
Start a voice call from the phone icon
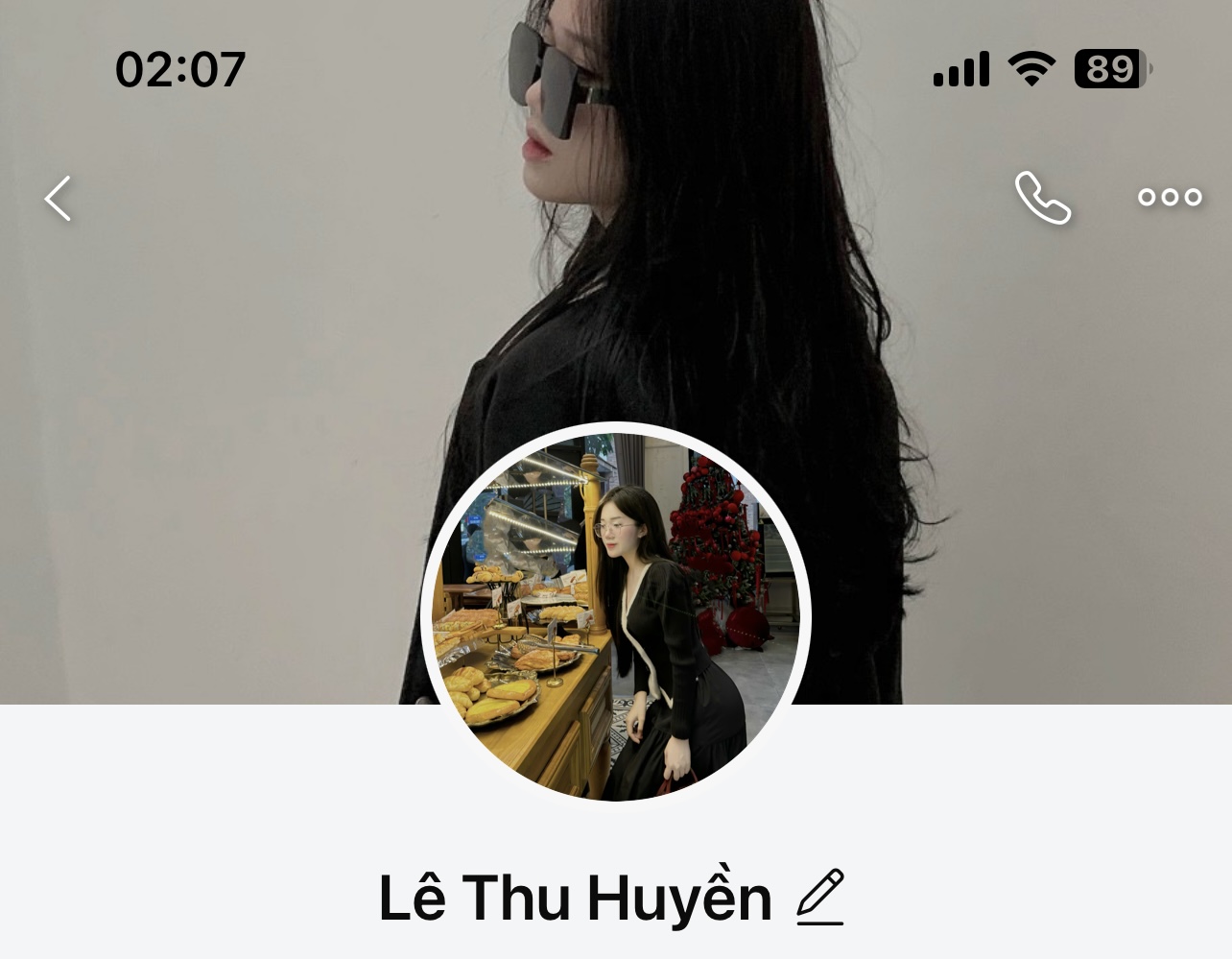click(x=1042, y=198)
